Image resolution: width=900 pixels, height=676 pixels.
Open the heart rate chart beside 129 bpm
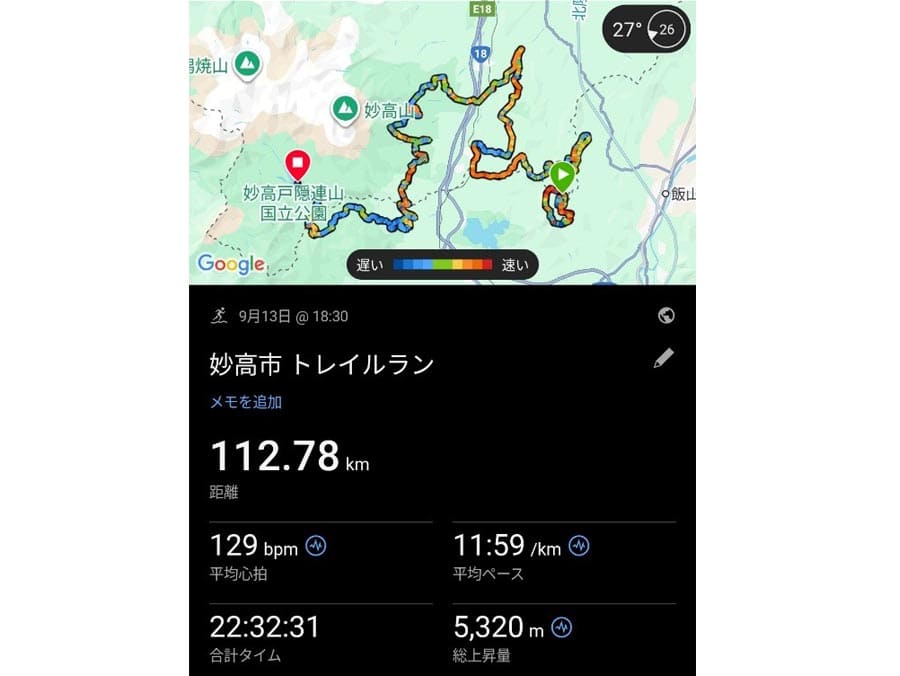316,546
